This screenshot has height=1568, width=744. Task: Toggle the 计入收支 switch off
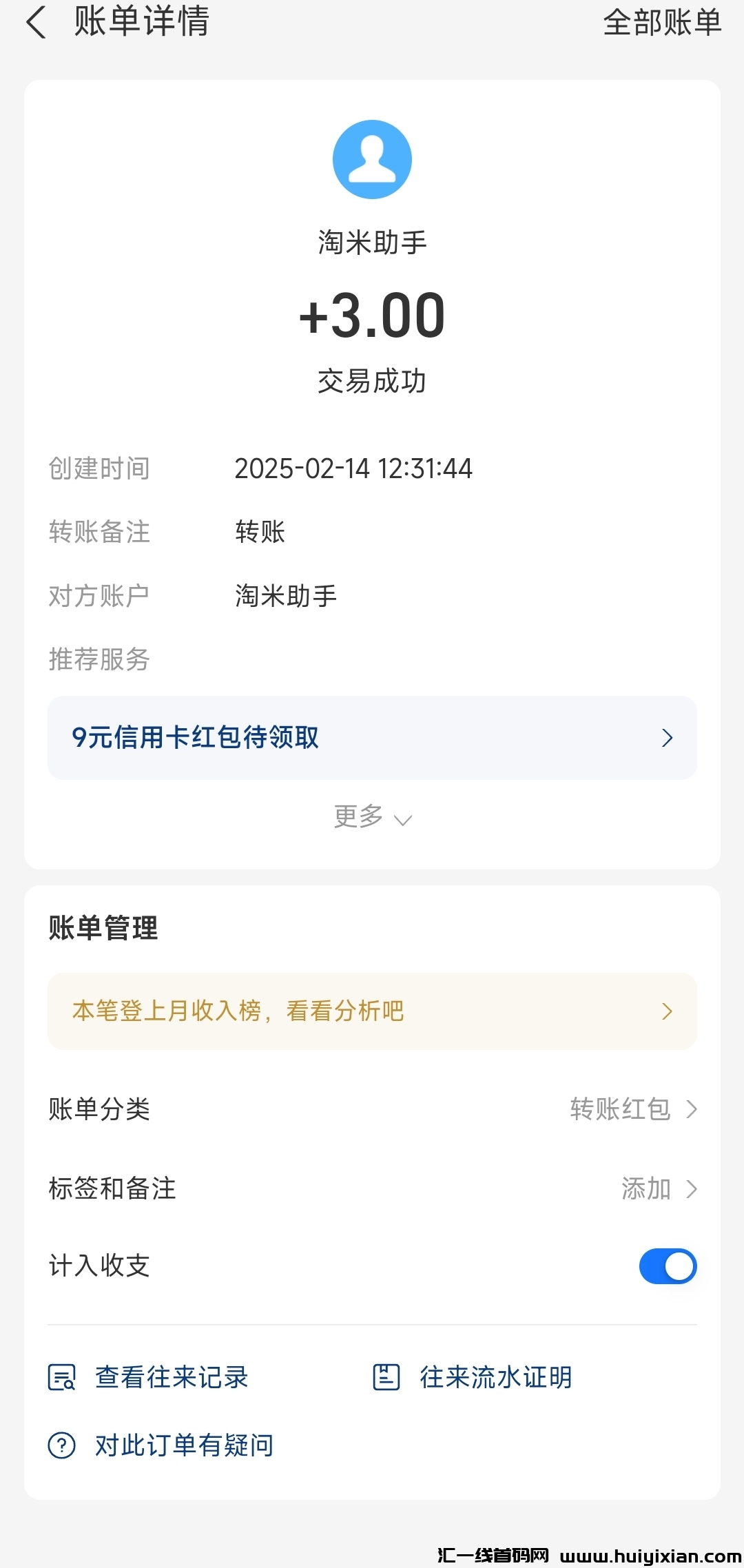668,1266
